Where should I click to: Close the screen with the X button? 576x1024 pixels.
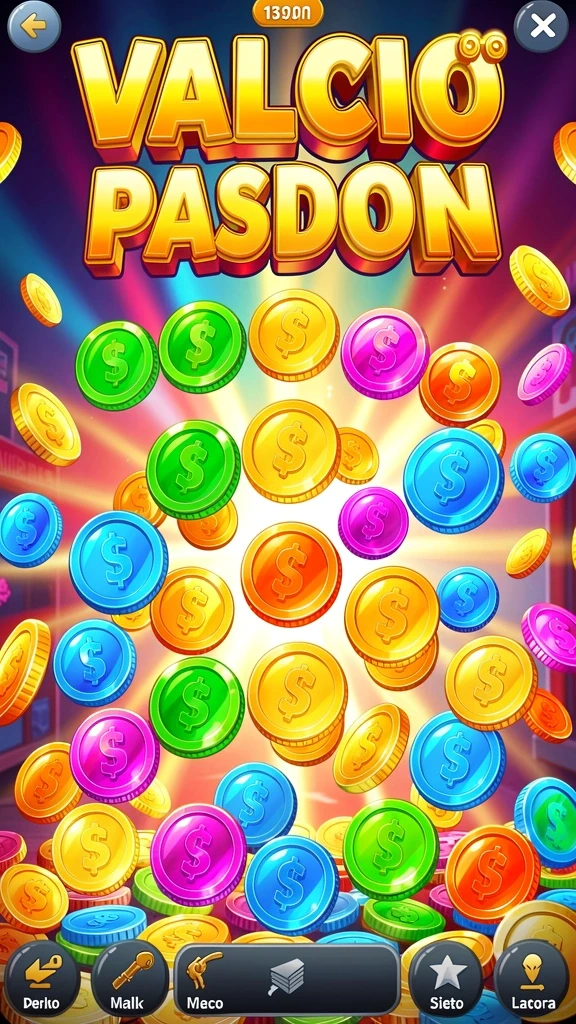(x=541, y=26)
